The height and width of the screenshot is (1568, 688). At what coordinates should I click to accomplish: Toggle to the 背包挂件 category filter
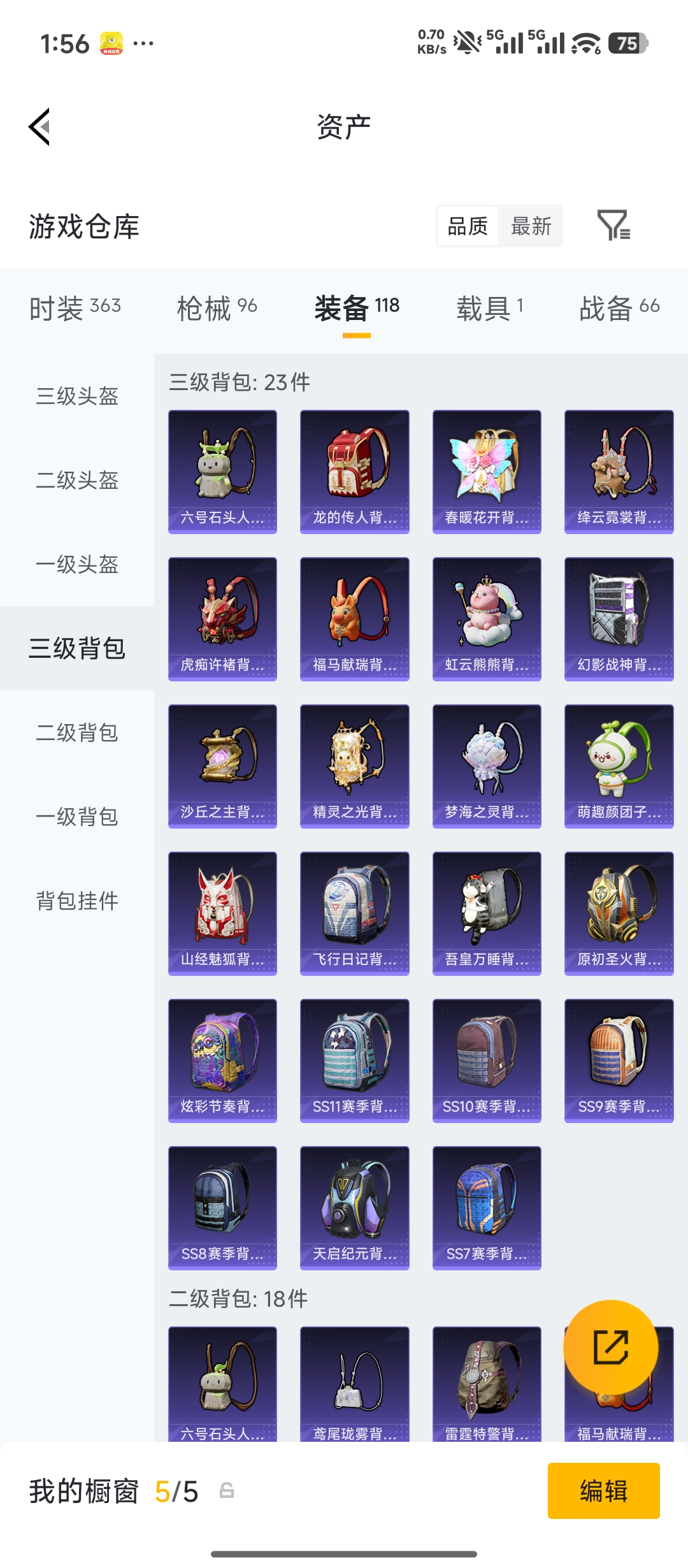[x=76, y=902]
